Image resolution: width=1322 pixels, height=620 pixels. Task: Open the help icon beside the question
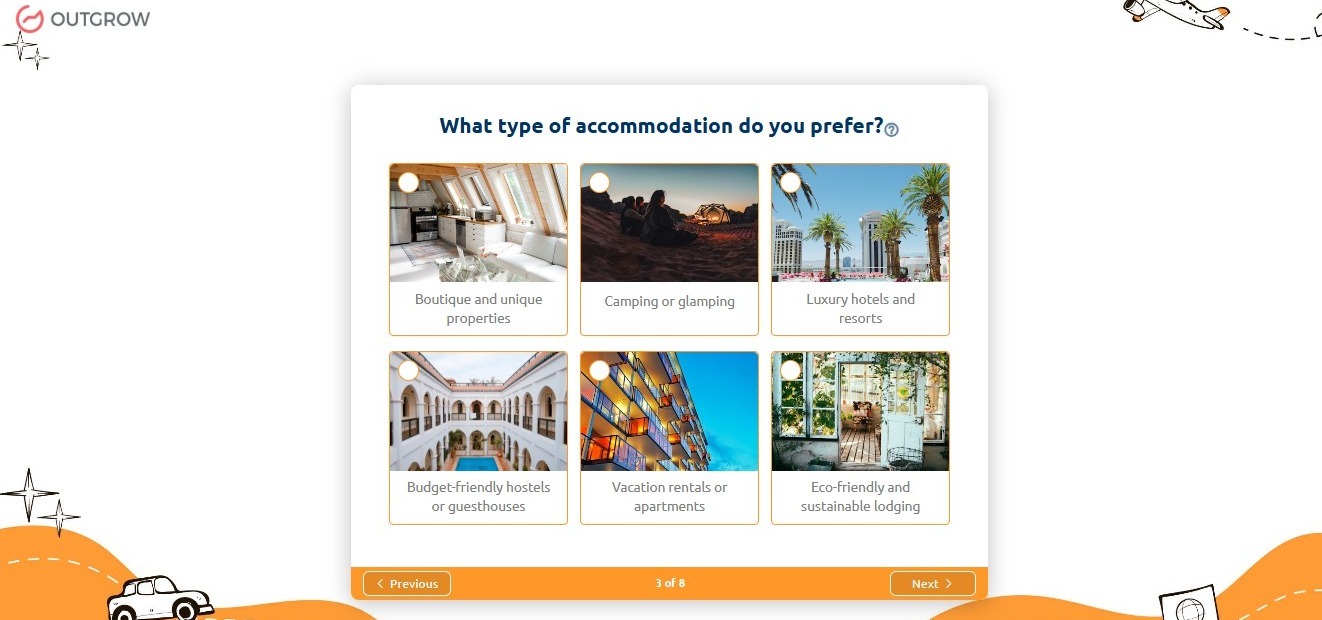tap(892, 130)
